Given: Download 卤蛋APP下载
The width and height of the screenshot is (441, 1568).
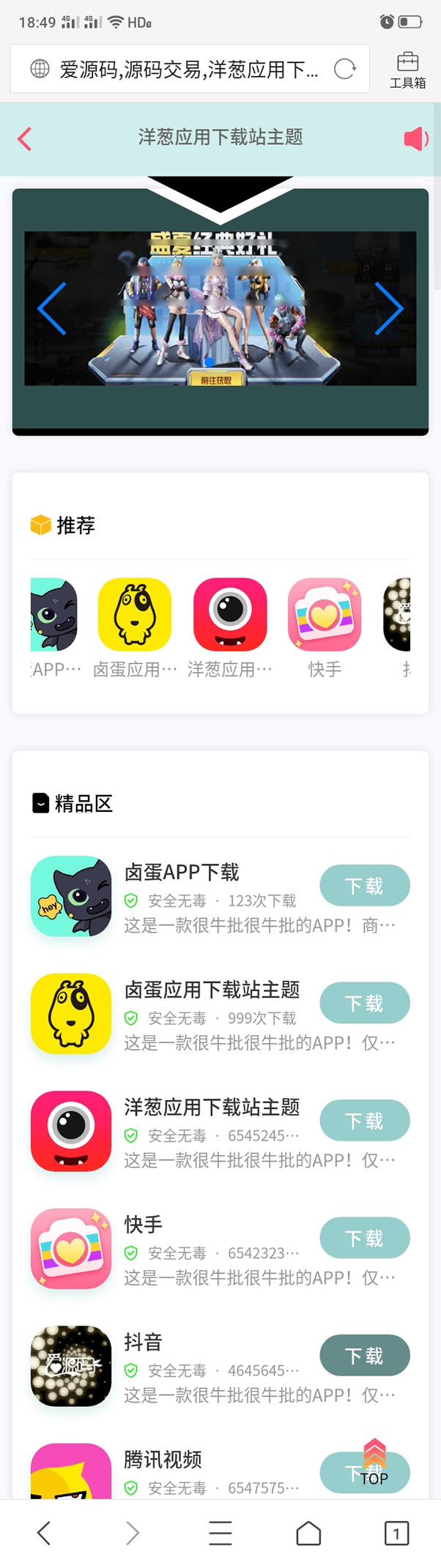Looking at the screenshot, I should [x=364, y=886].
